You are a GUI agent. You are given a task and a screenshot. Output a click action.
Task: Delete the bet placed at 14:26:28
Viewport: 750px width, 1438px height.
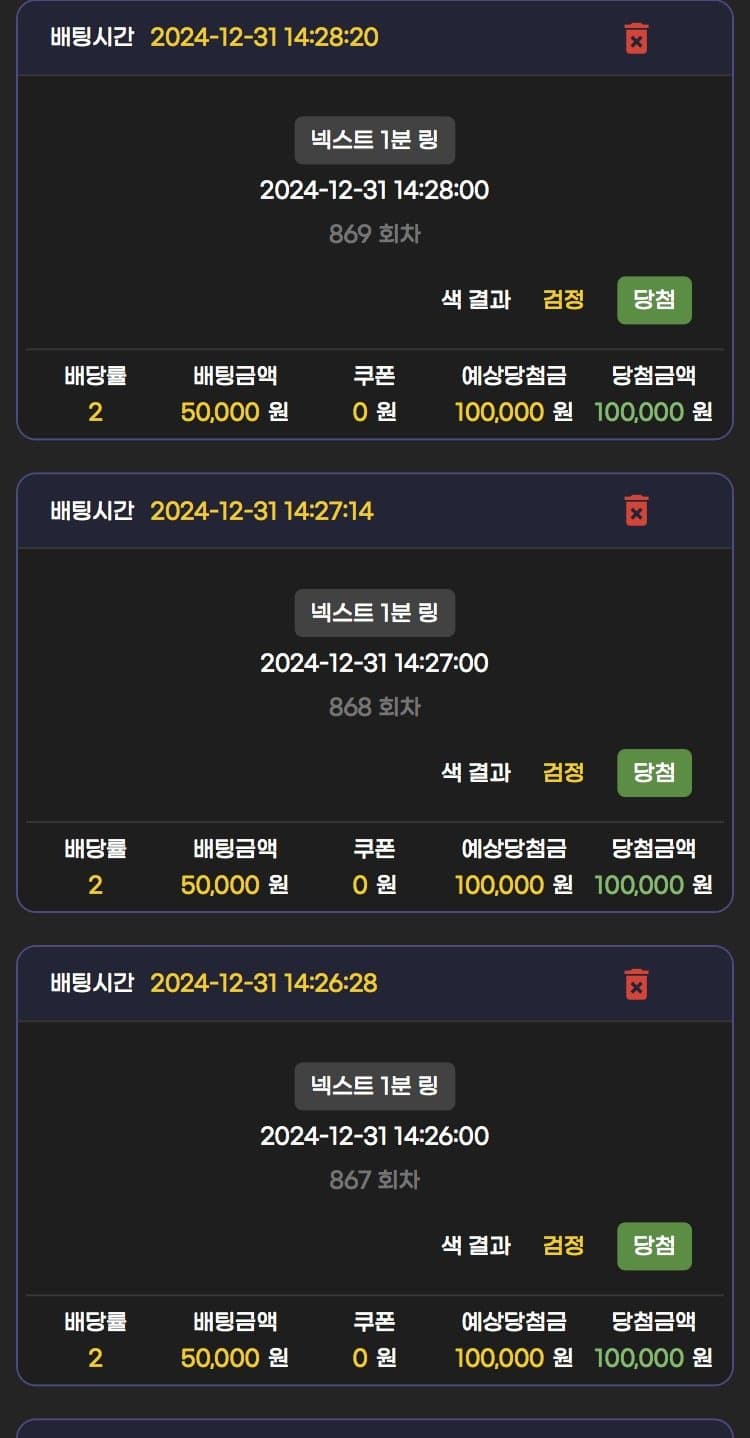(636, 983)
